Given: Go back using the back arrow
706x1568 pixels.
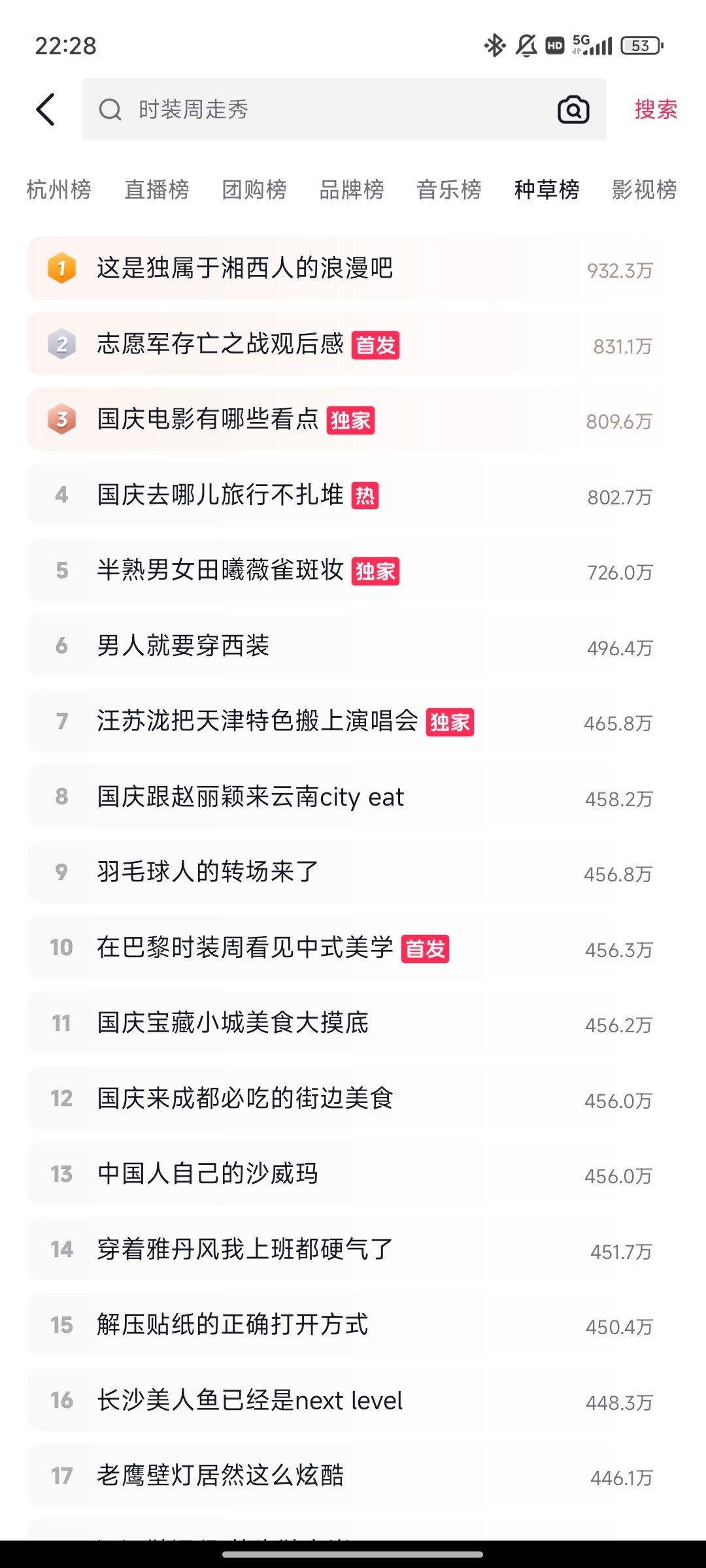Looking at the screenshot, I should [x=46, y=109].
